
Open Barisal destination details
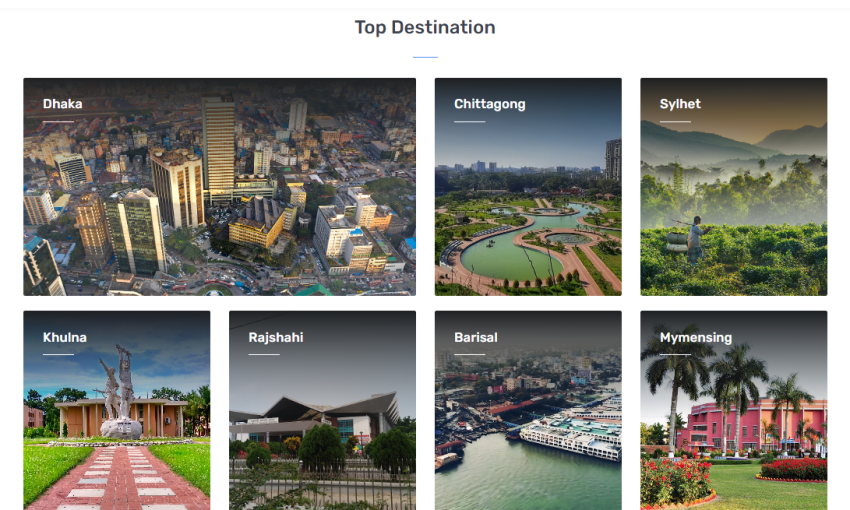(x=528, y=410)
